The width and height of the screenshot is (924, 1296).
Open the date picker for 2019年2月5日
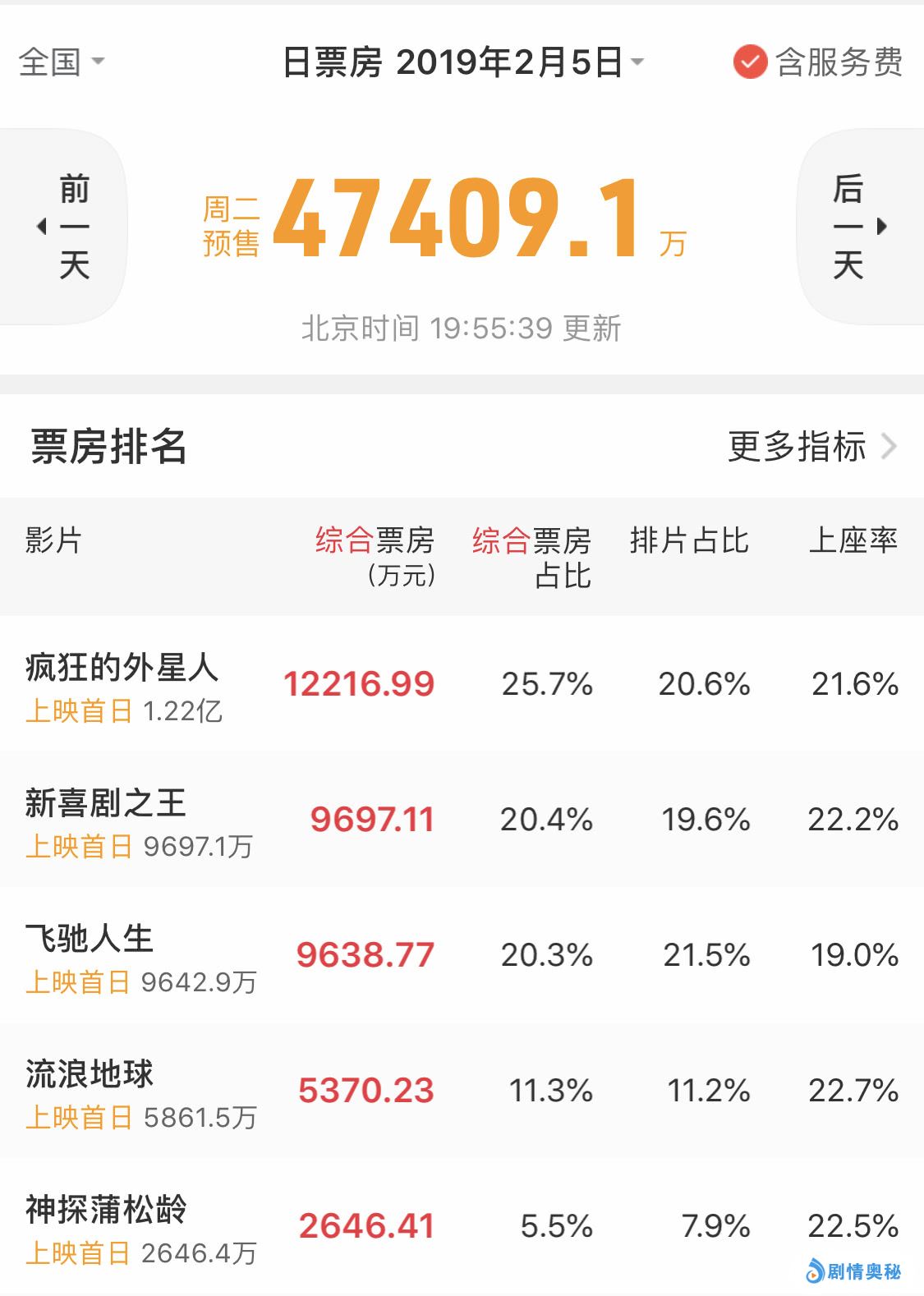pyautogui.click(x=462, y=62)
